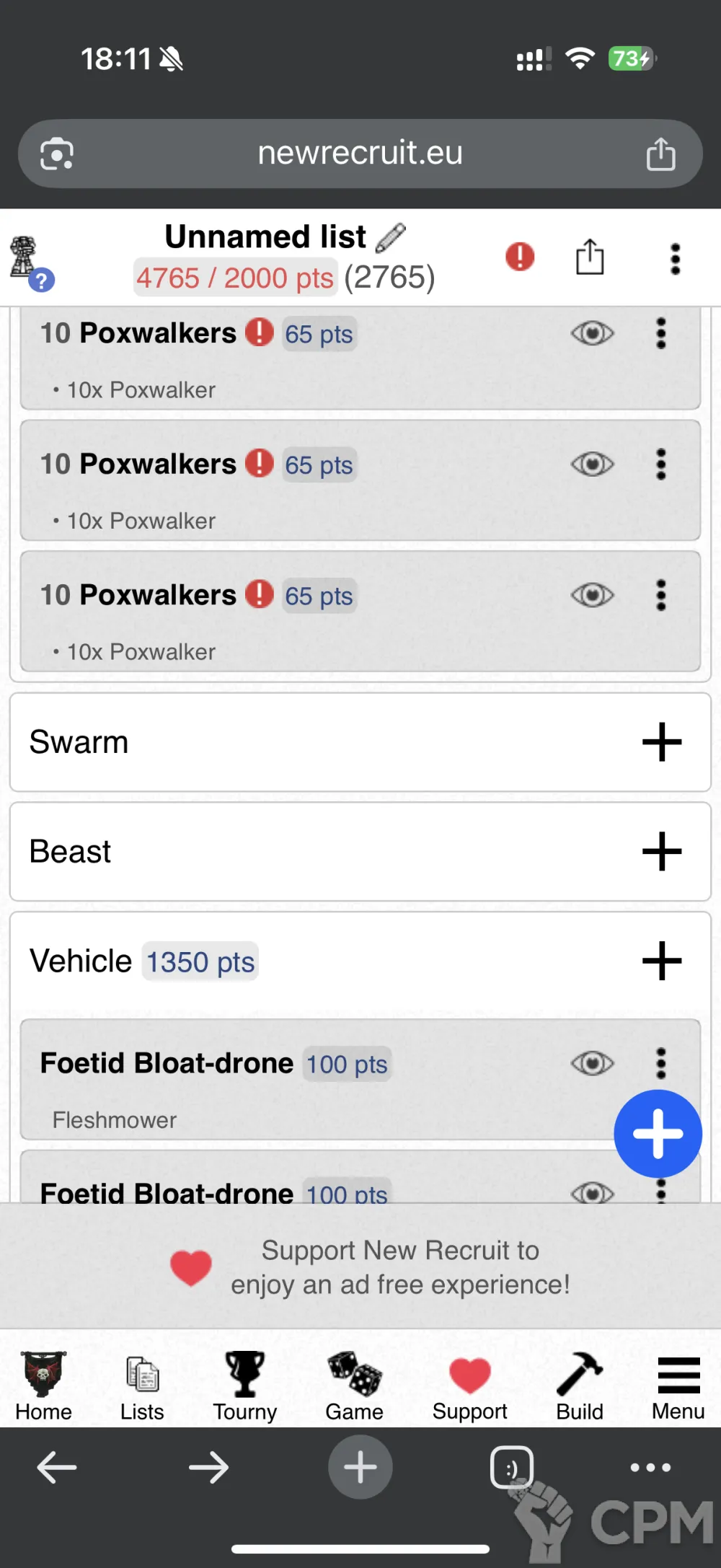Add a unit to the Vehicle category

(661, 961)
